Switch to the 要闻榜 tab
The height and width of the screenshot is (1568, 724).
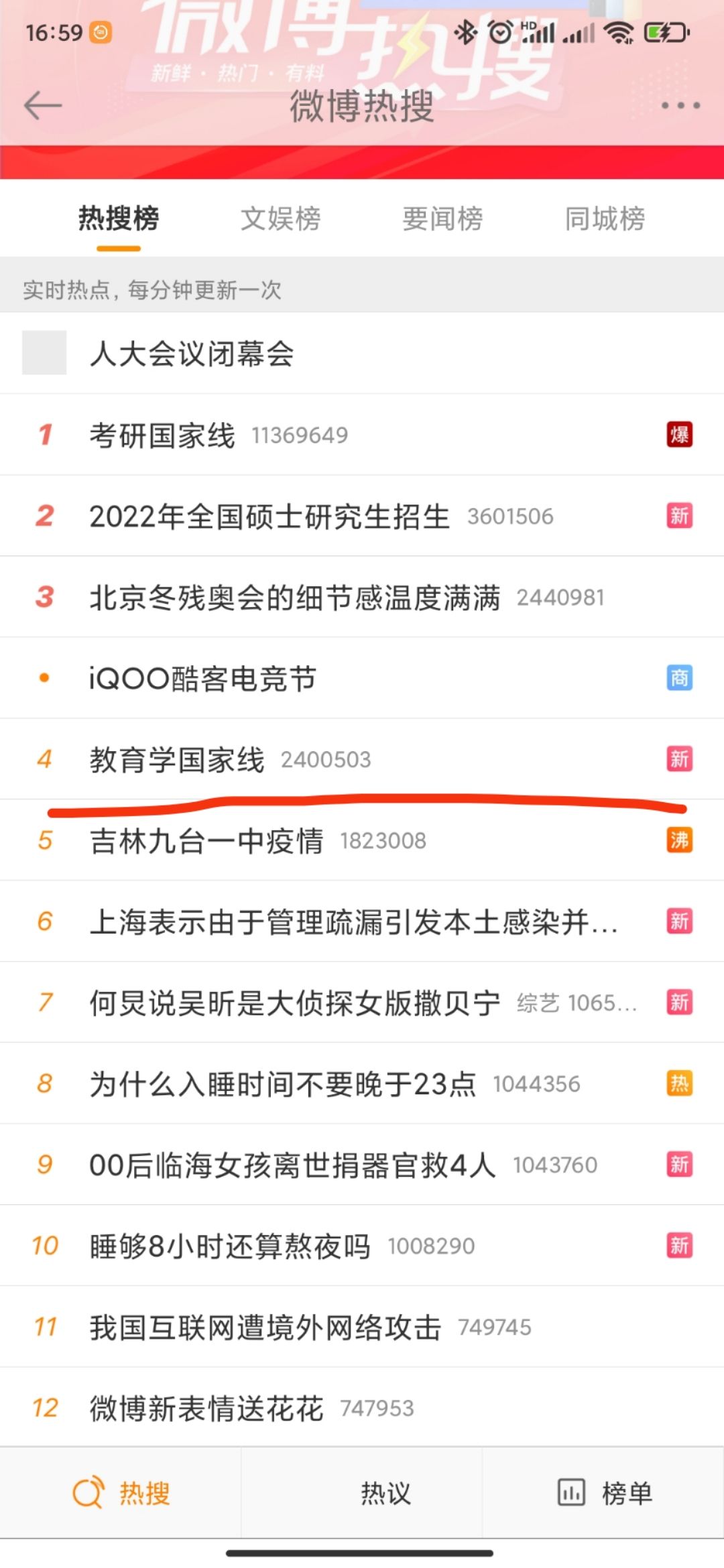coord(442,218)
